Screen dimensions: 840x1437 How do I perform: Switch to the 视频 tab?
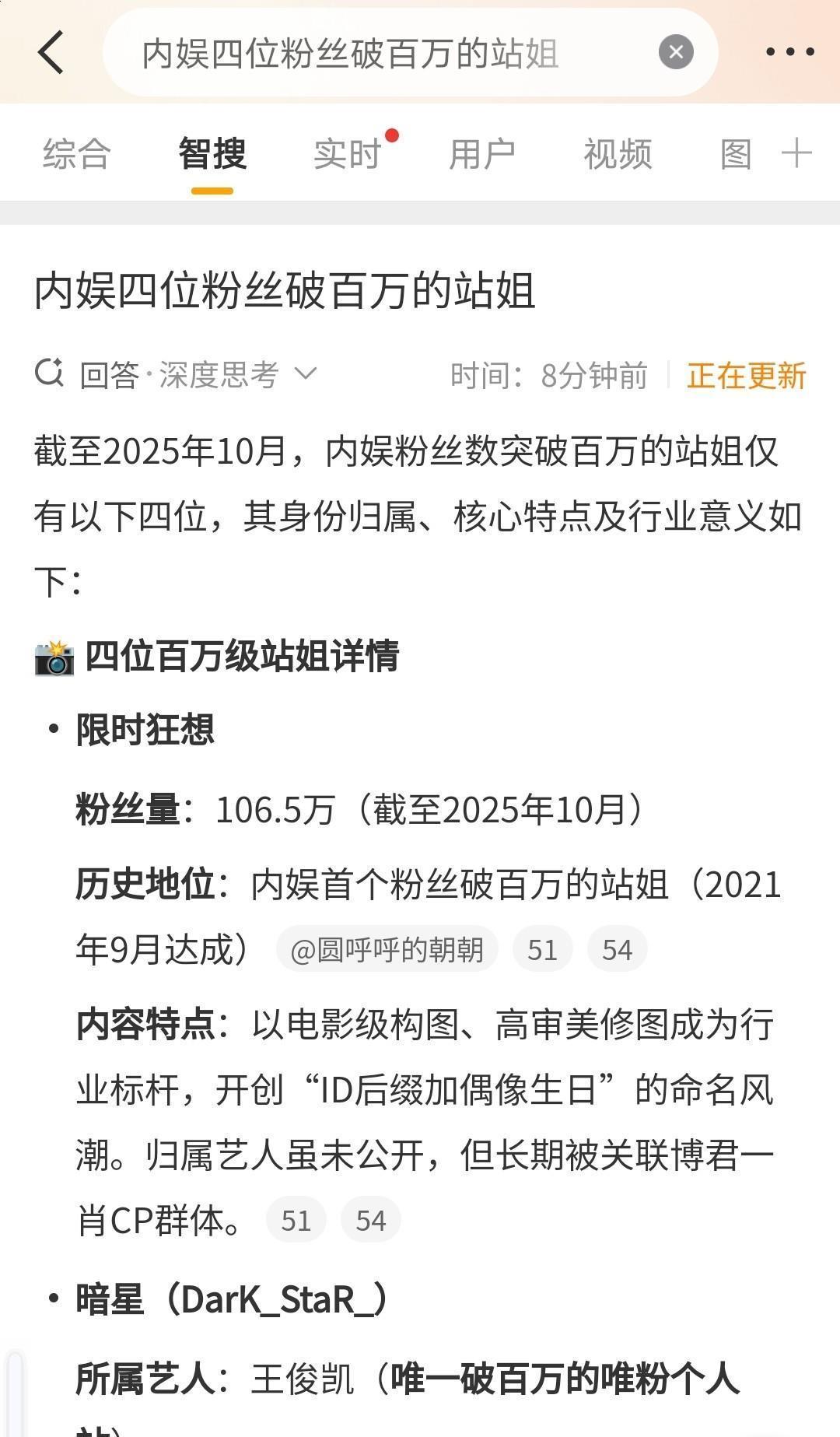point(618,153)
